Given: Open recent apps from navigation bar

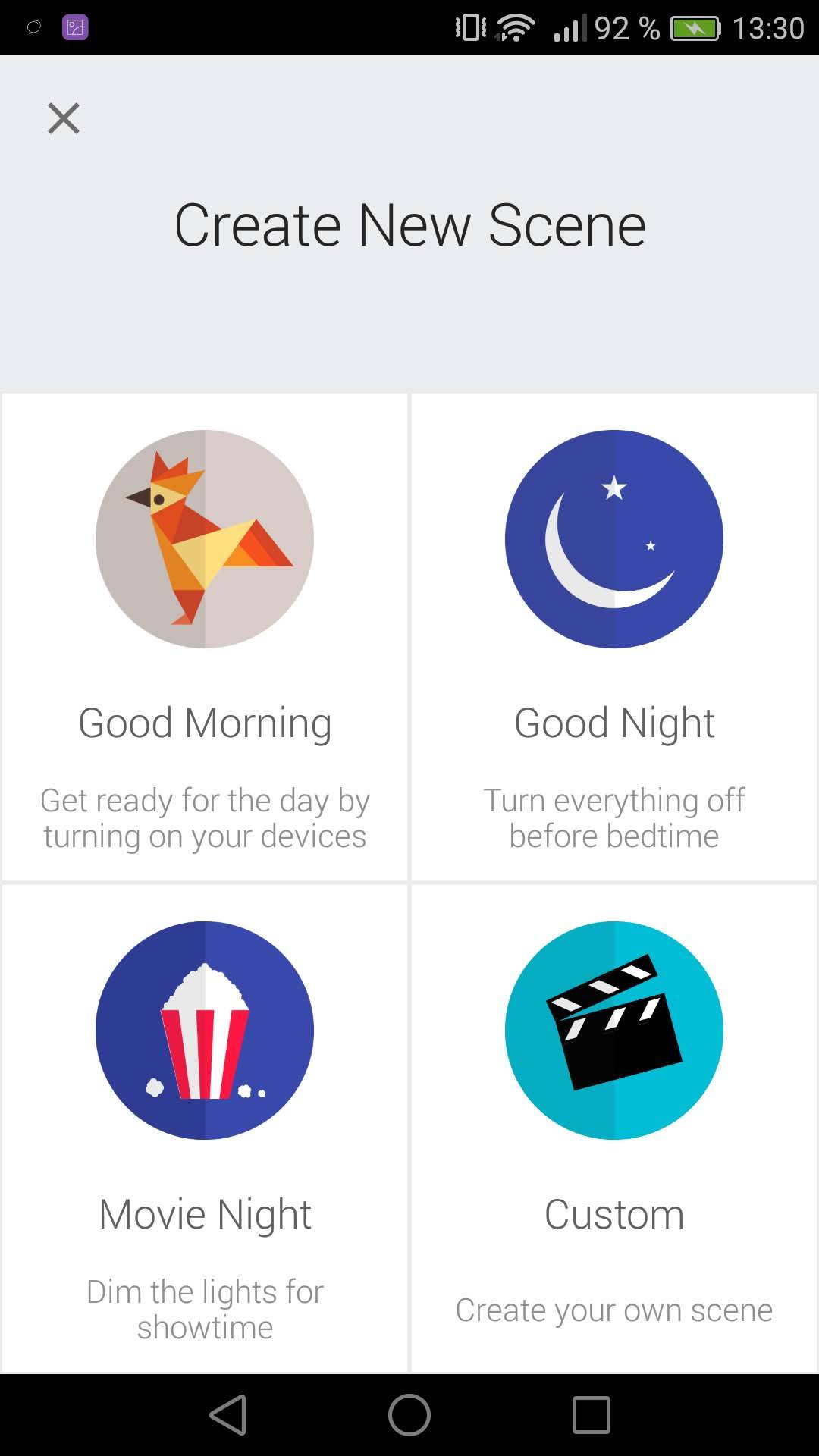Looking at the screenshot, I should (591, 1415).
